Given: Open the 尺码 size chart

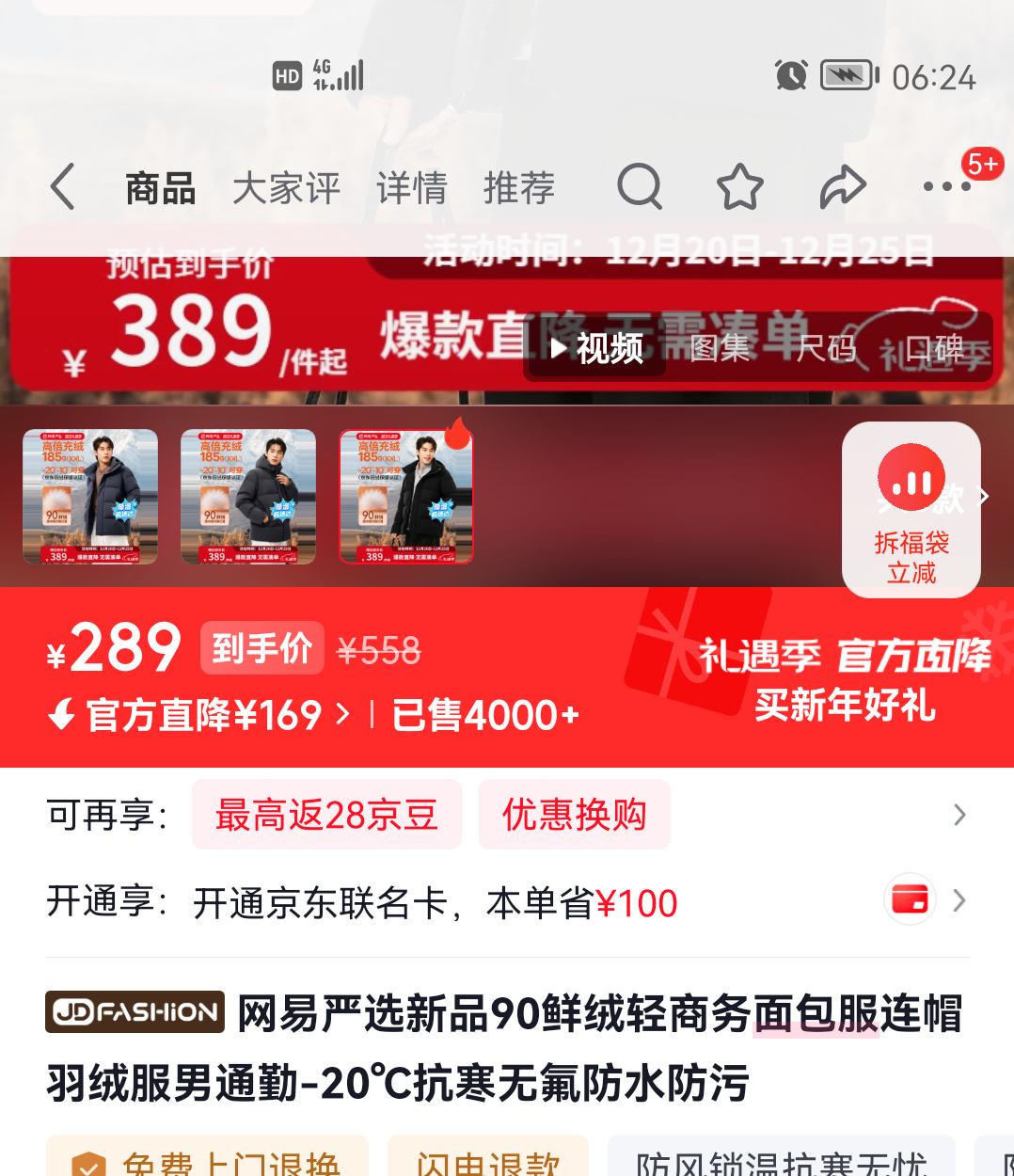Looking at the screenshot, I should 825,350.
